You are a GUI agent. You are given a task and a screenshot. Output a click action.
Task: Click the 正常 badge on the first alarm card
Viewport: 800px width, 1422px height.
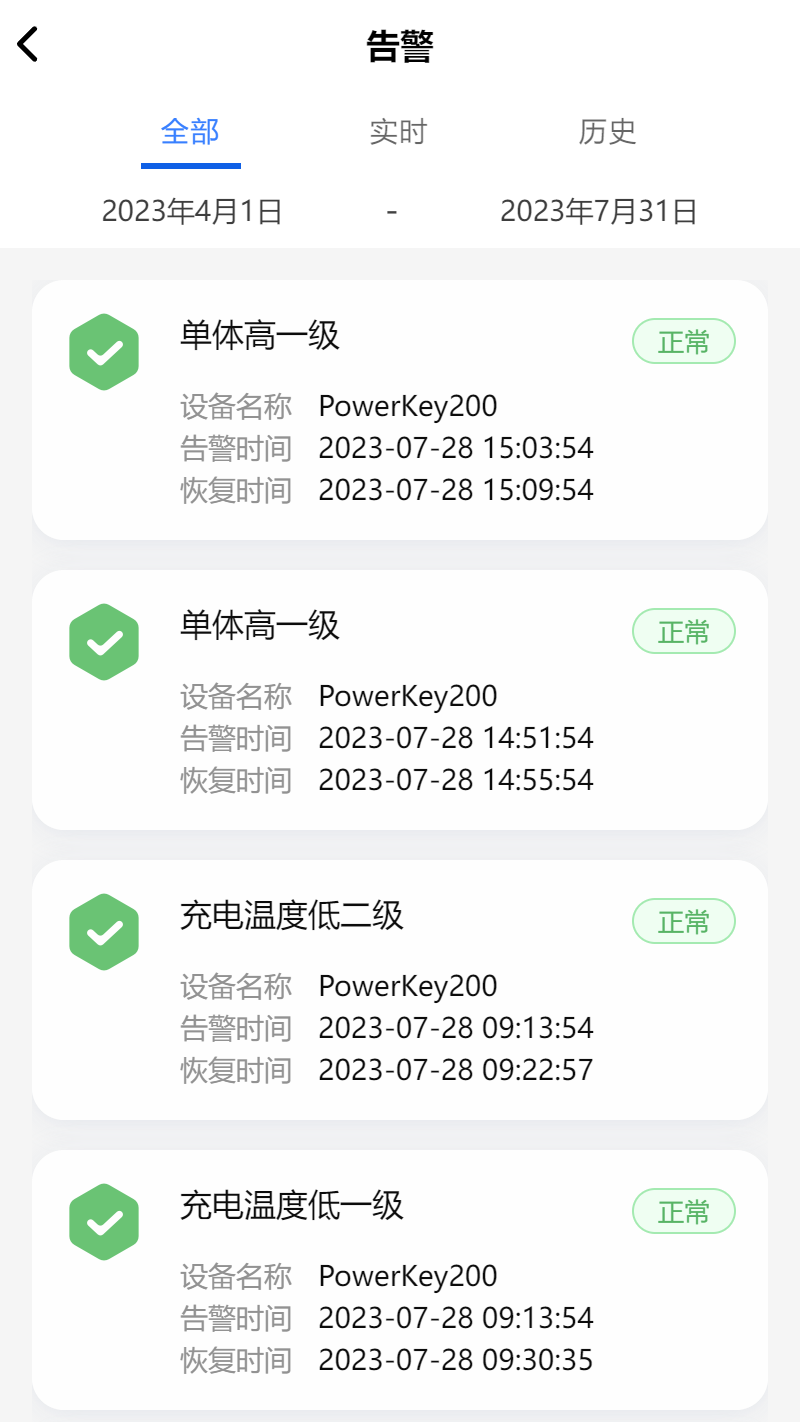(x=684, y=341)
